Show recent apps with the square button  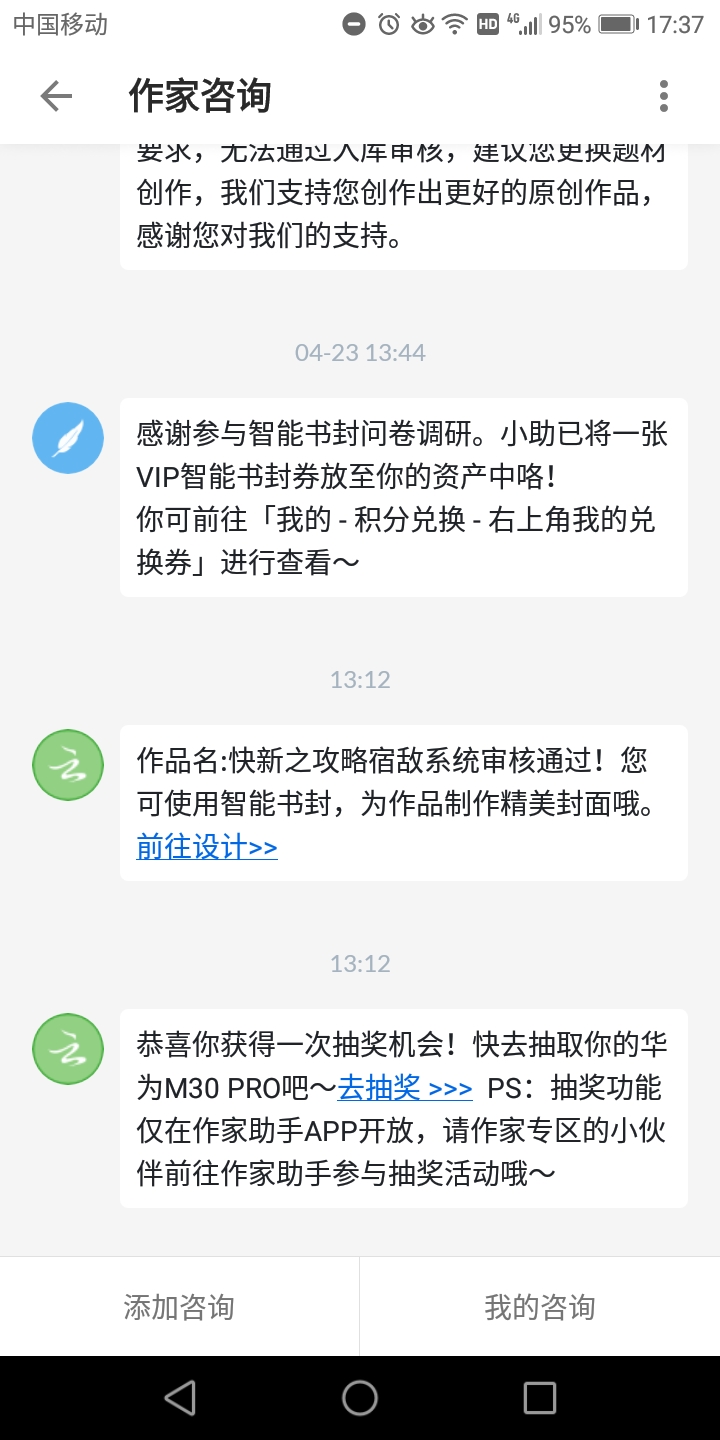click(540, 1398)
